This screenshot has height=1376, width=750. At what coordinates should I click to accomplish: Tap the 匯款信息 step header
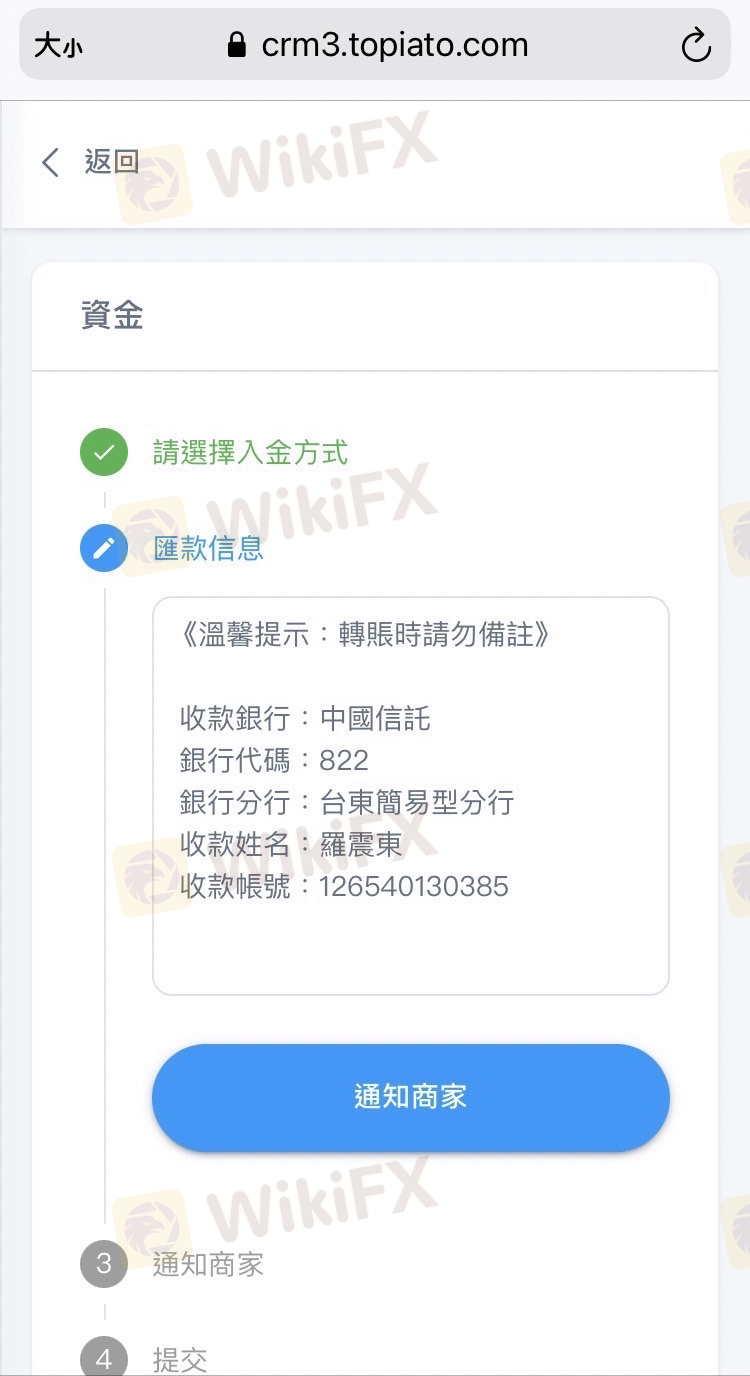[x=208, y=548]
